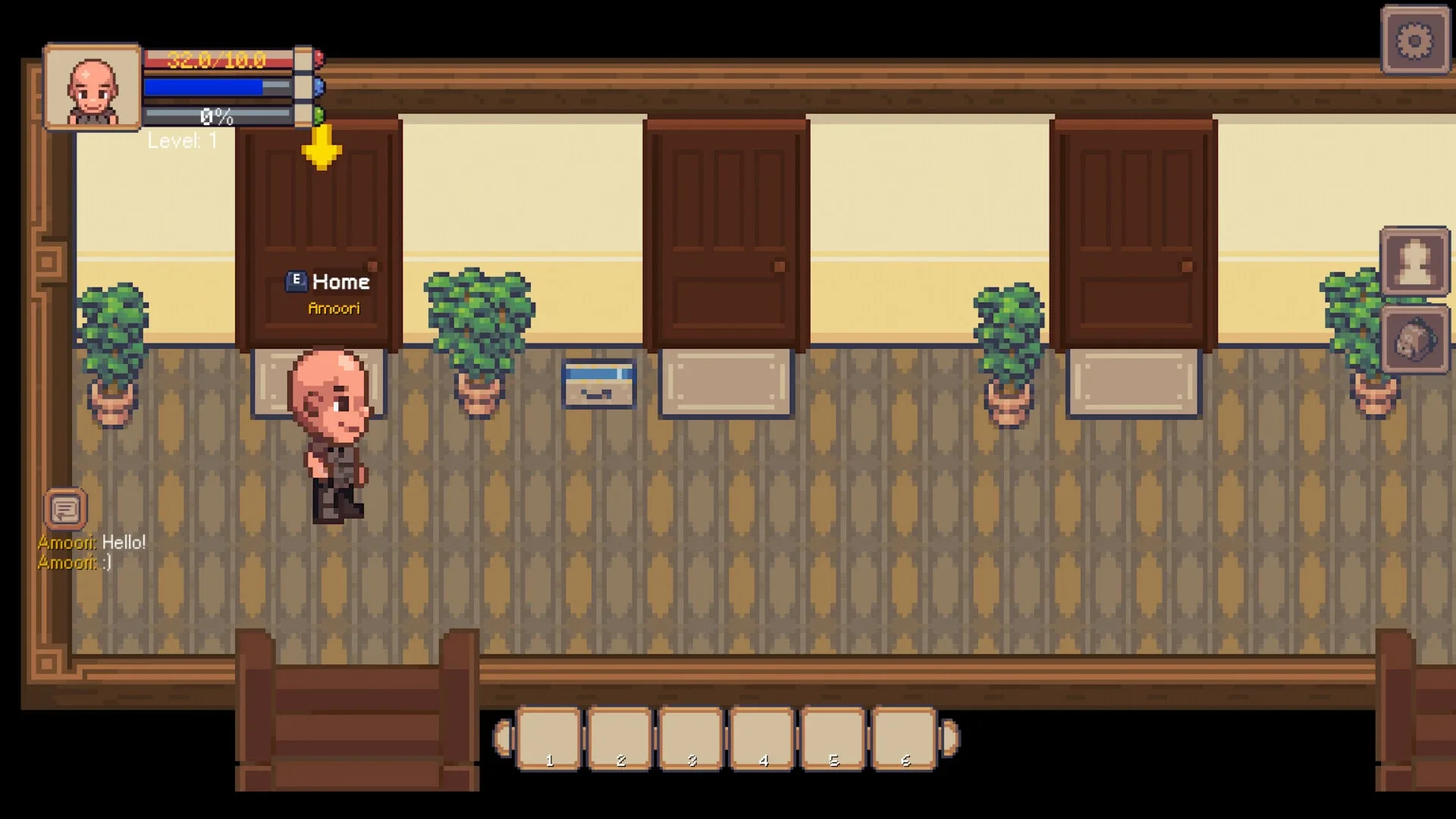Enter Amoori's Home door

point(319,235)
